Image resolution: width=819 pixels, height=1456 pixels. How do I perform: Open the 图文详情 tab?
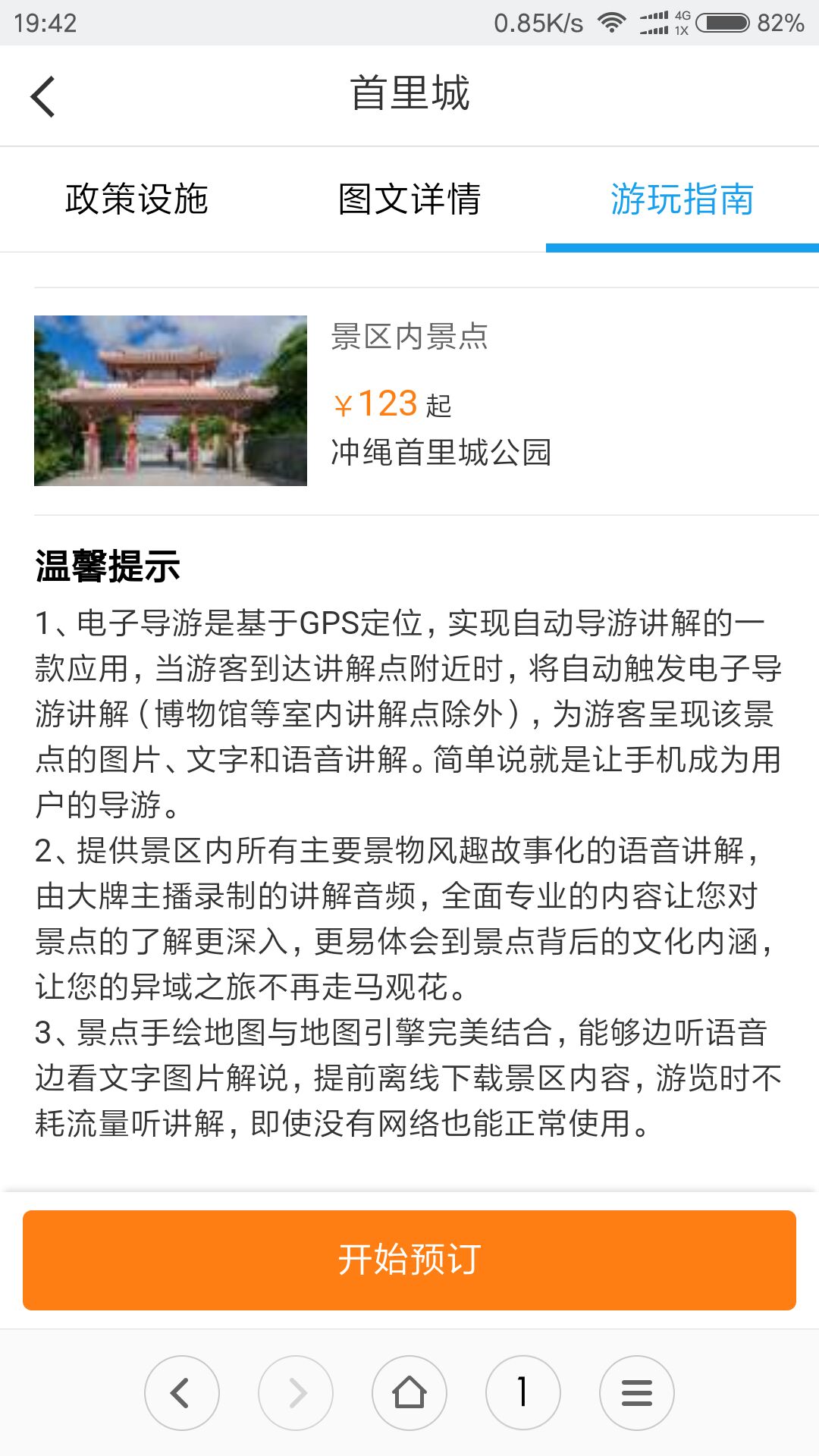pos(409,199)
